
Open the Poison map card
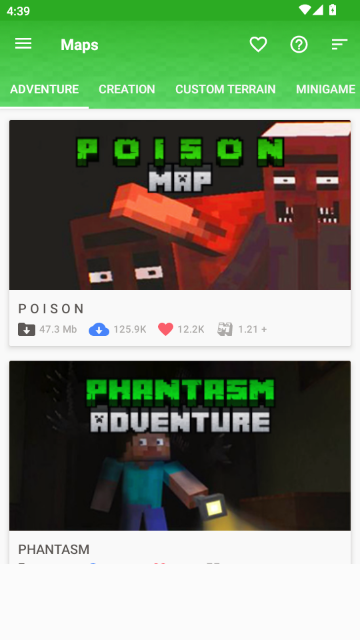(x=180, y=233)
